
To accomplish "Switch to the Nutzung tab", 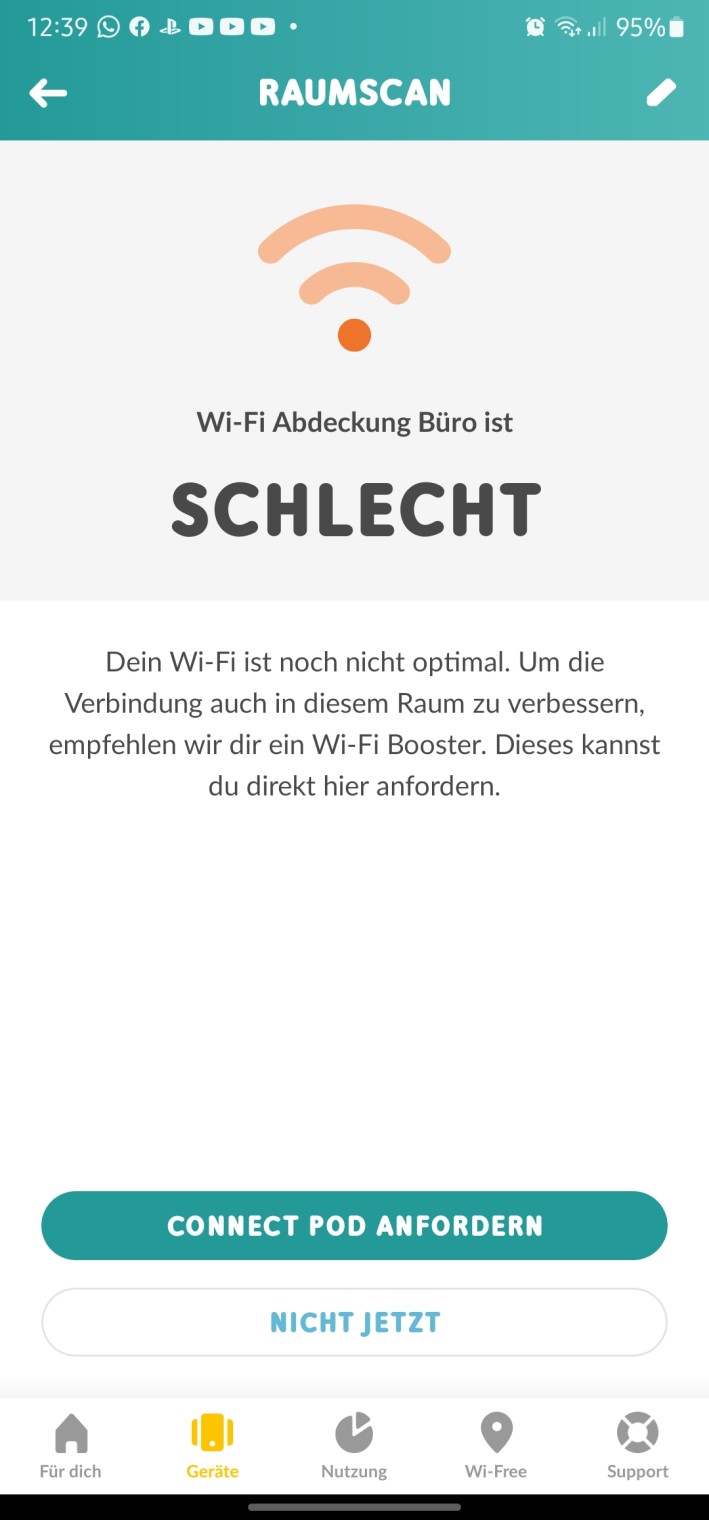I will pos(354,1445).
